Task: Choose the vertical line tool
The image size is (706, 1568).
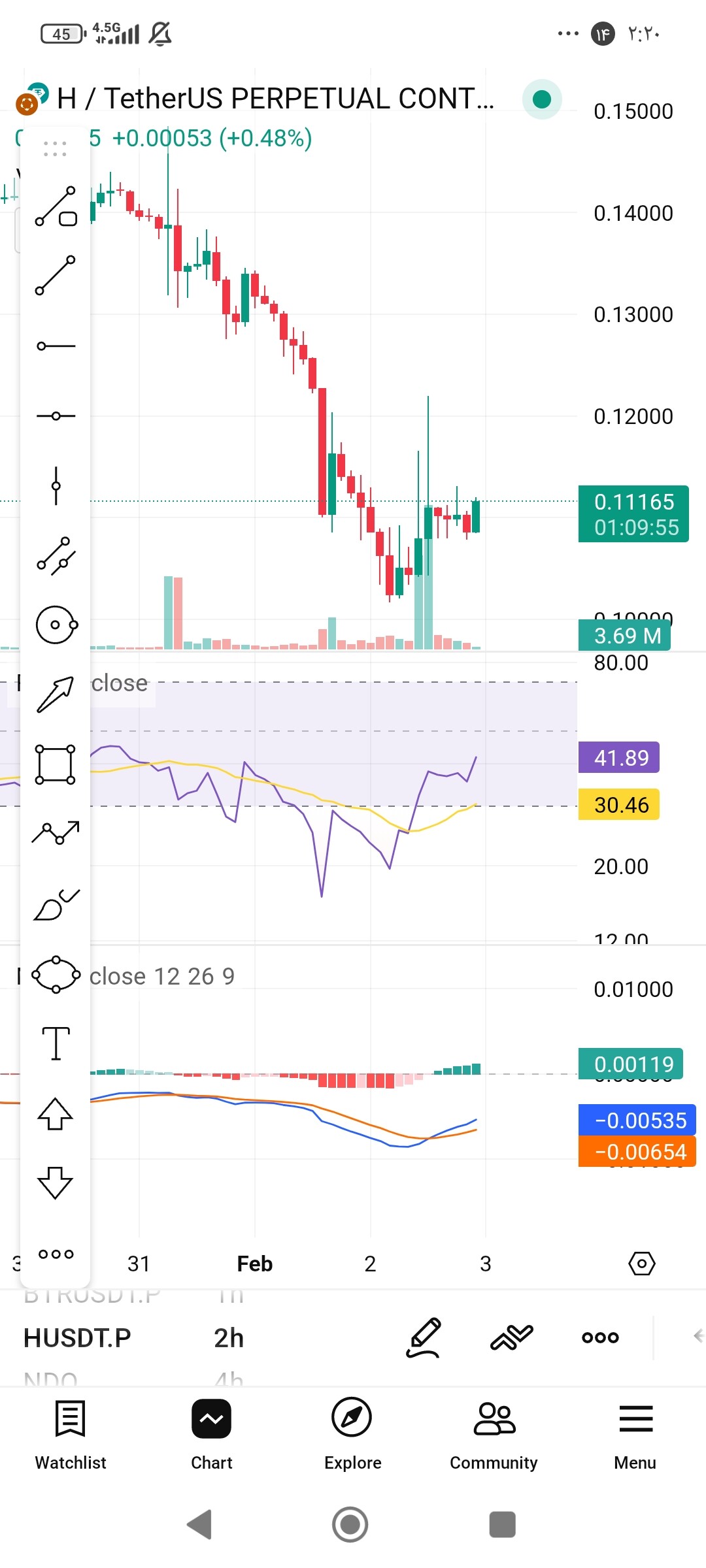Action: tap(56, 485)
